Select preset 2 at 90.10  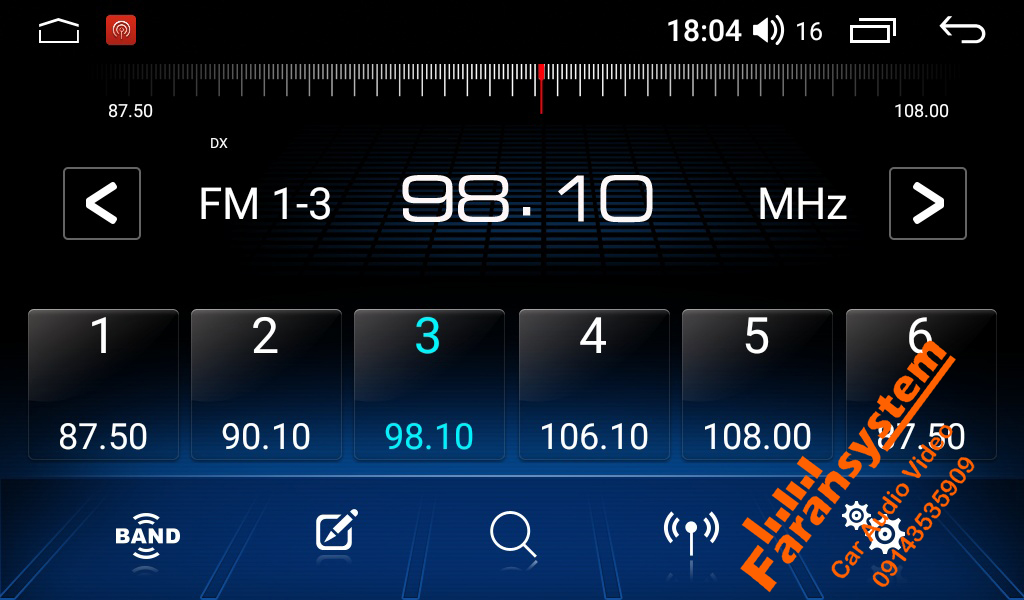click(x=266, y=385)
